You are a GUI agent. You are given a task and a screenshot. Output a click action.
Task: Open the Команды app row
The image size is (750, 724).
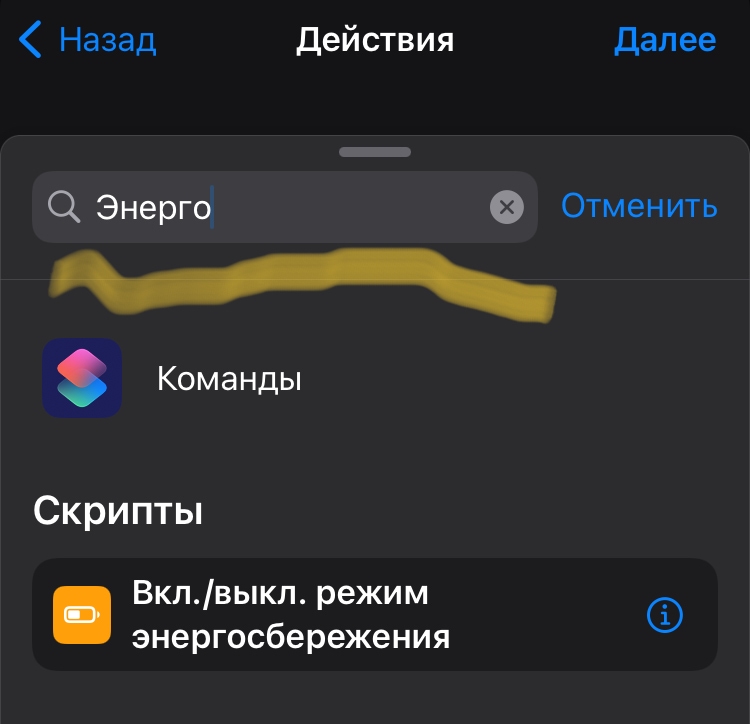(228, 379)
